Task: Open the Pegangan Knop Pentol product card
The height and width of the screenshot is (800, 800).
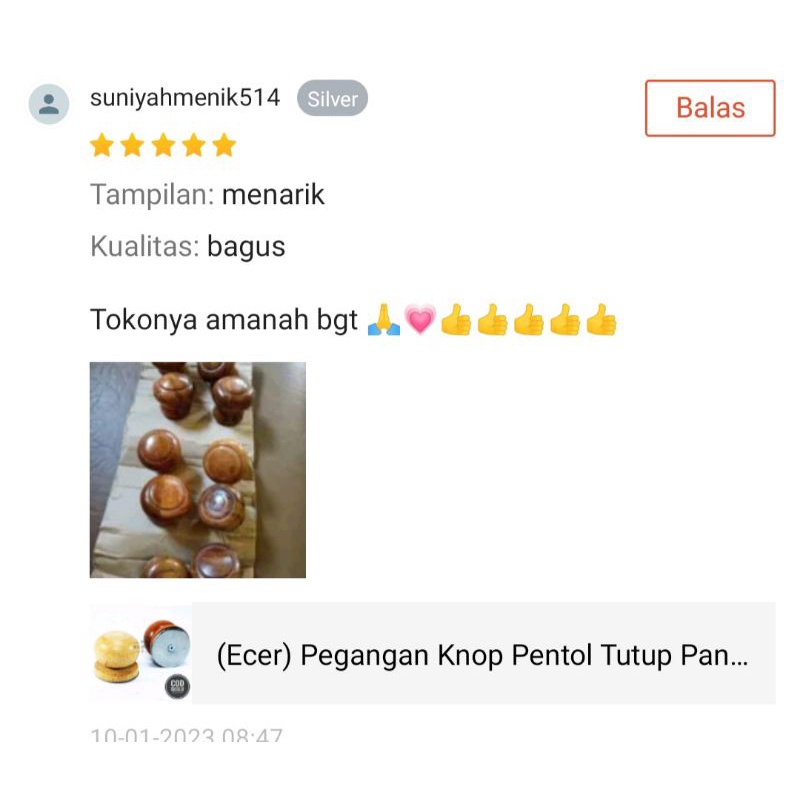Action: pyautogui.click(x=482, y=656)
